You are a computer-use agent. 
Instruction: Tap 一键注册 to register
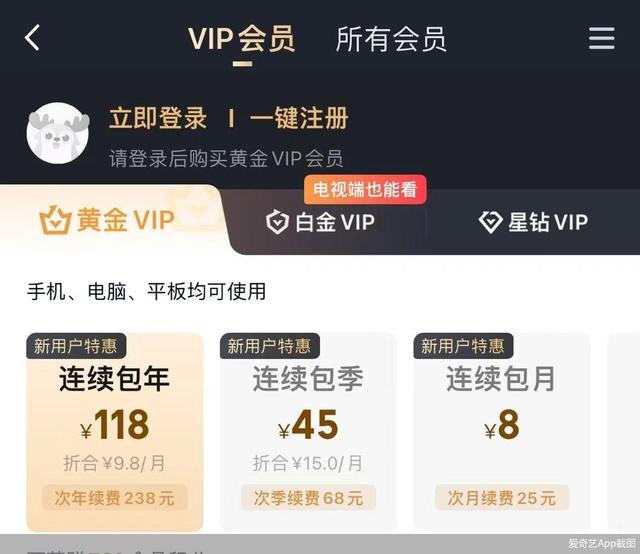coord(299,118)
